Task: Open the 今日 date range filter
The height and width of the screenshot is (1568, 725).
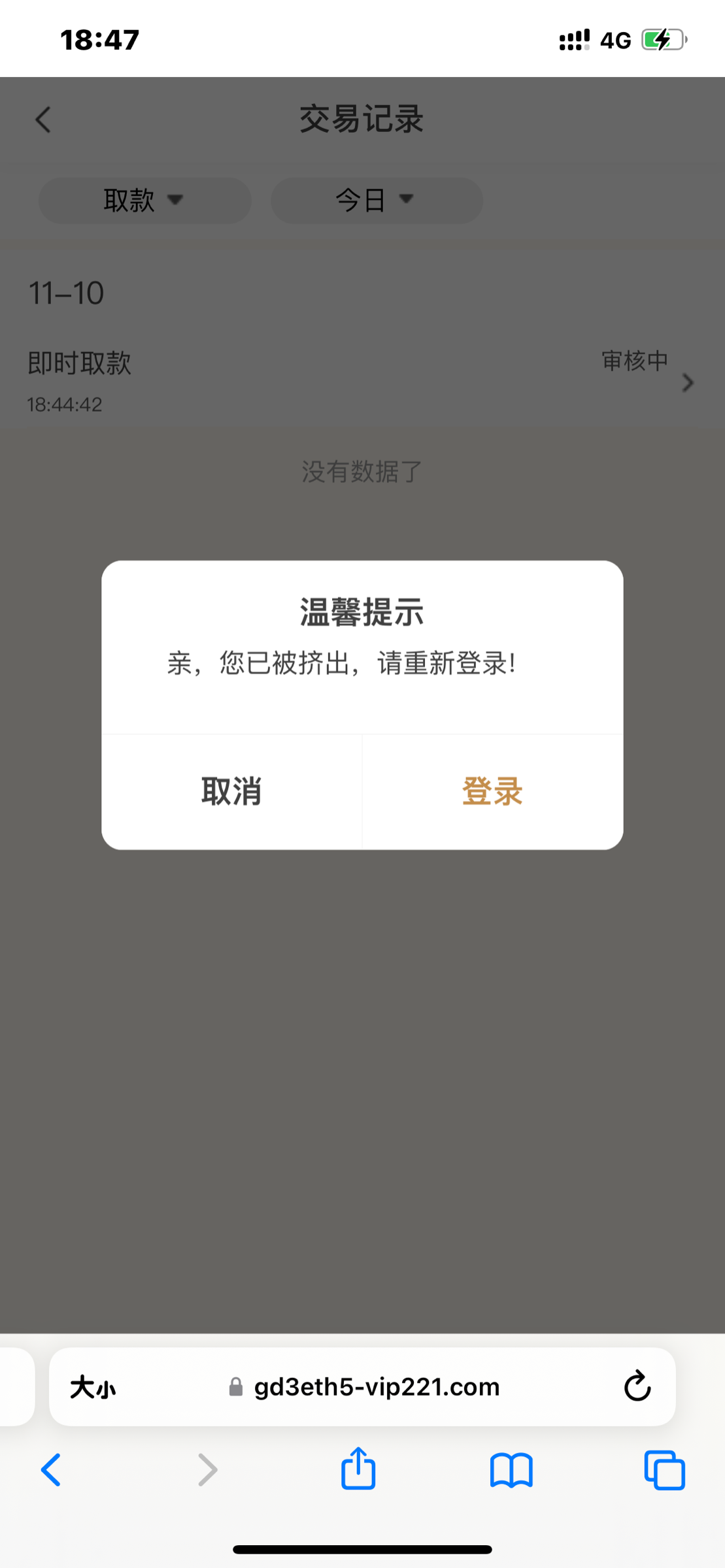Action: tap(377, 201)
